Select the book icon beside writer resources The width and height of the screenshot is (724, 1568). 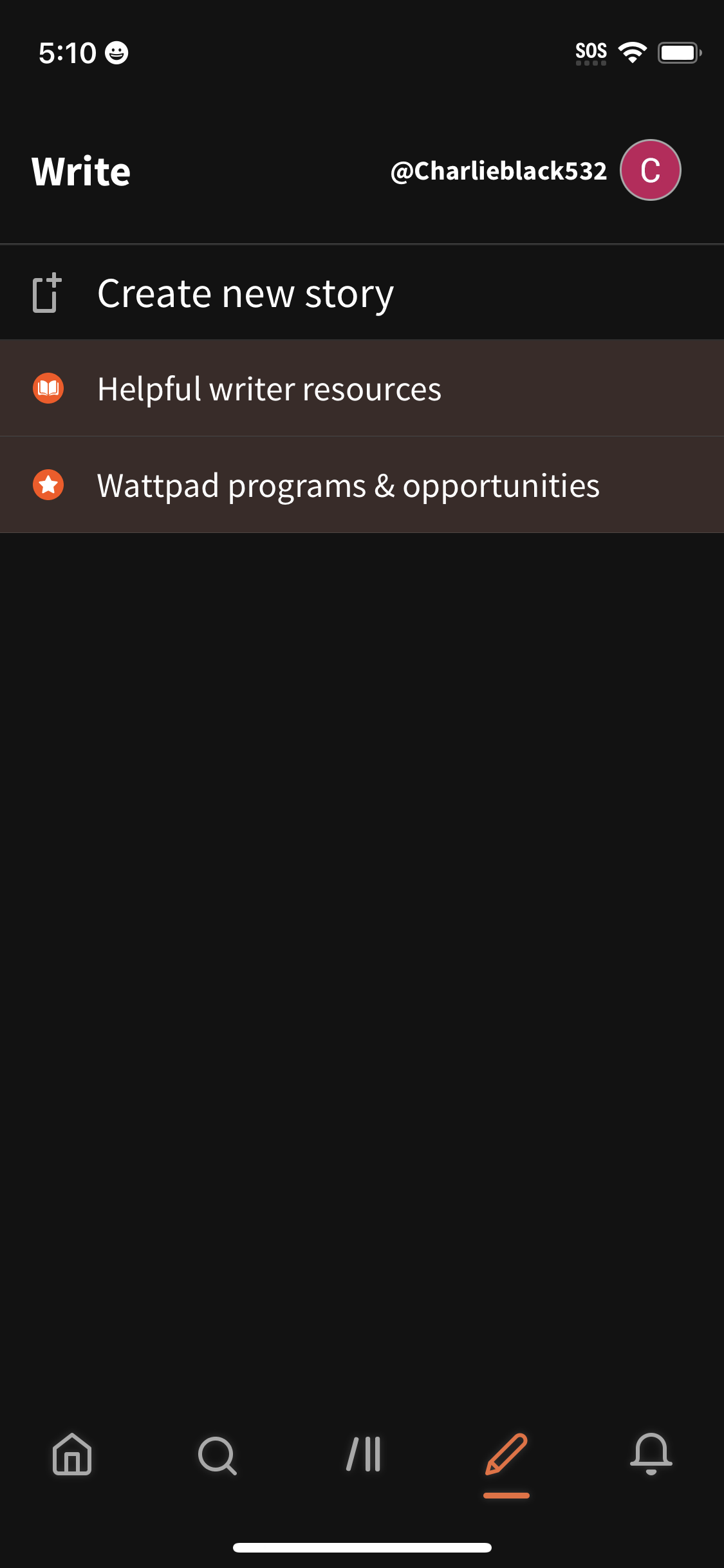pos(48,387)
